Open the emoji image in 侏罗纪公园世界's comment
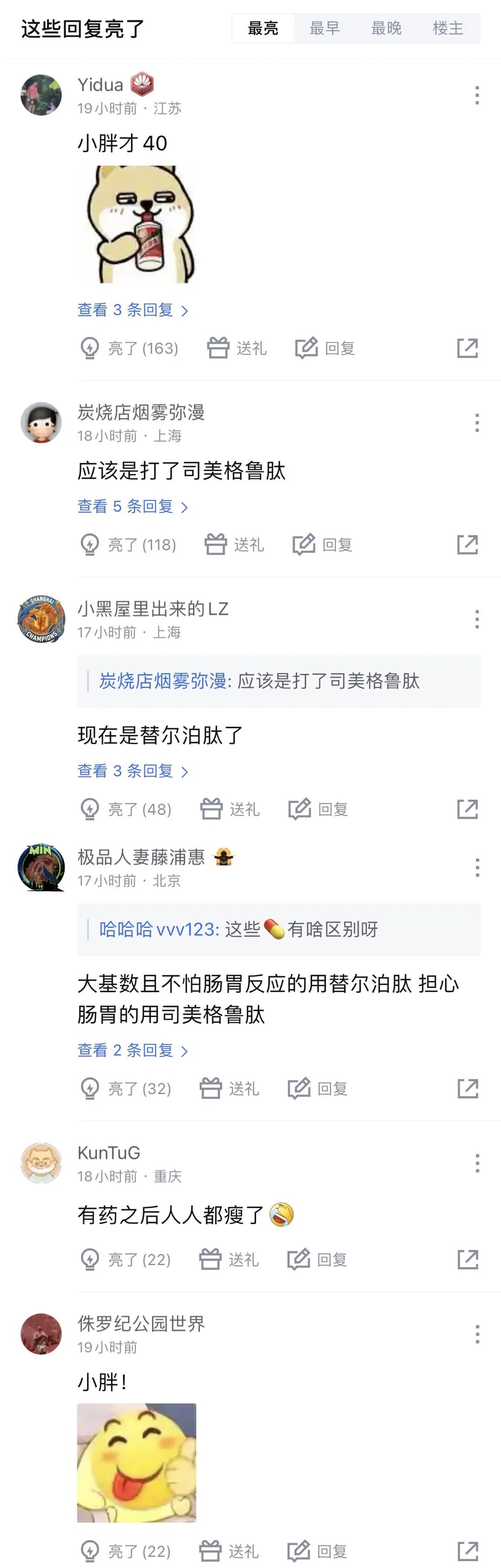This screenshot has height=1568, width=501. point(136,1463)
